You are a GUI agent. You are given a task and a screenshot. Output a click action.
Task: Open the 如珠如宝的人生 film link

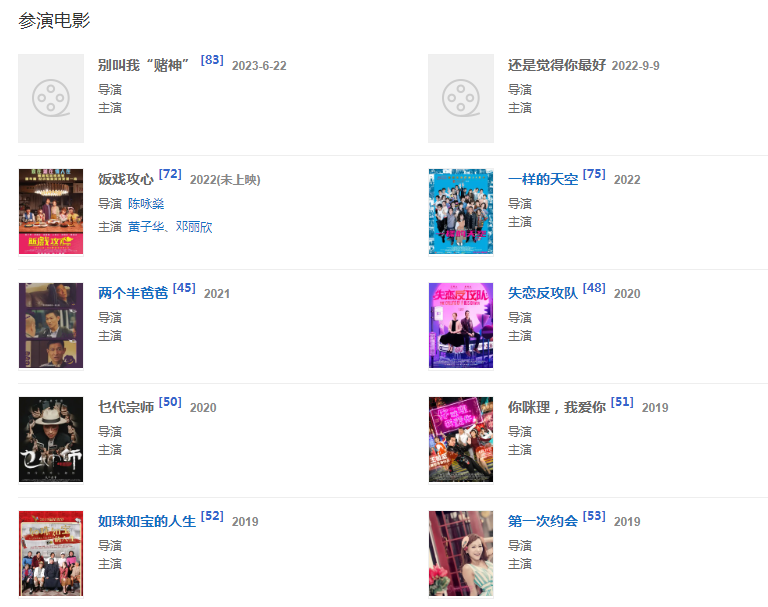tap(147, 522)
